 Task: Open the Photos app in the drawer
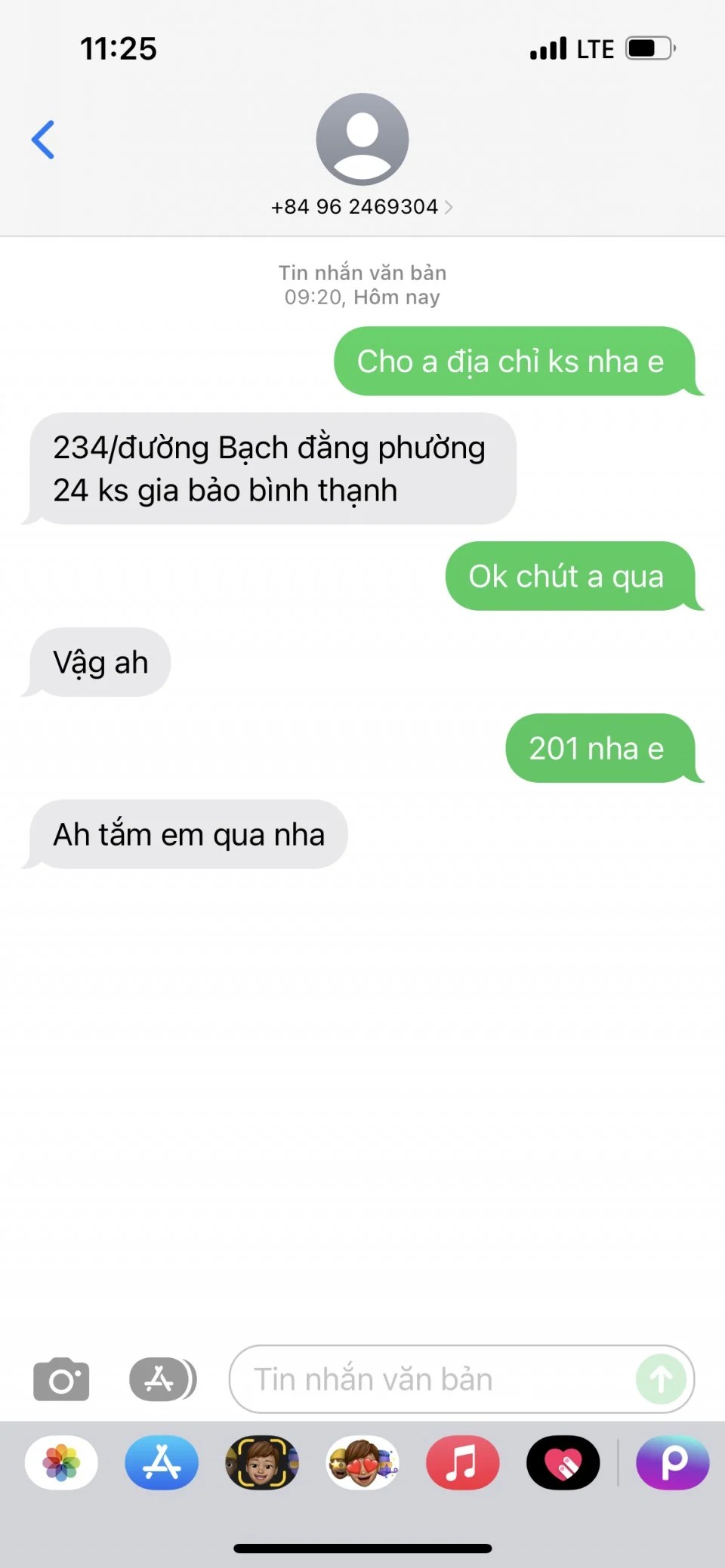[x=61, y=1462]
